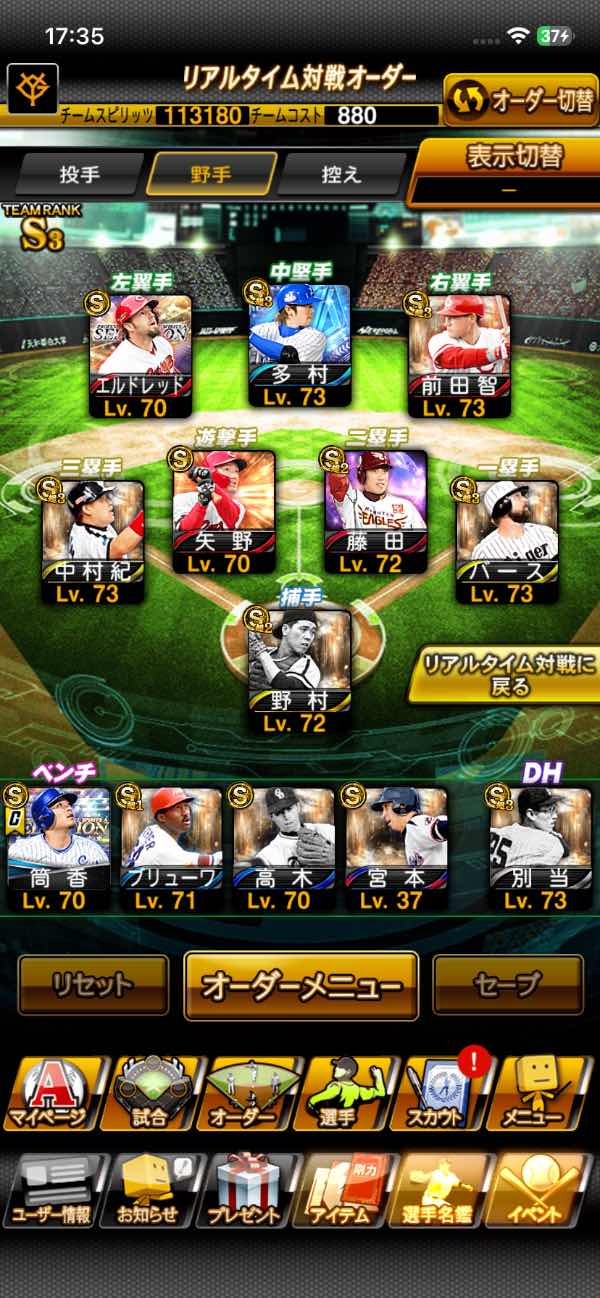This screenshot has height=1298, width=600.
Task: Open the プレゼント box
Action: (249, 1188)
